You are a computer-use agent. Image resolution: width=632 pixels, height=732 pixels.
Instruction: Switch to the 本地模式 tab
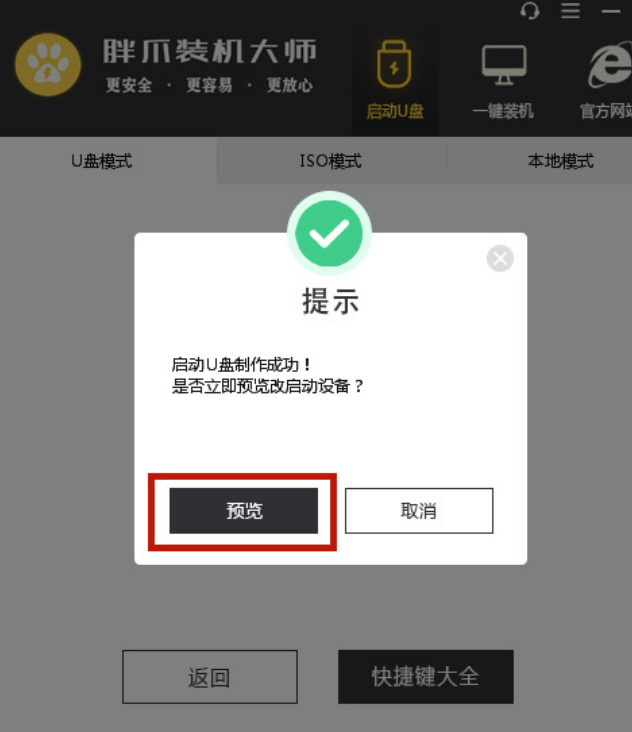click(x=560, y=161)
